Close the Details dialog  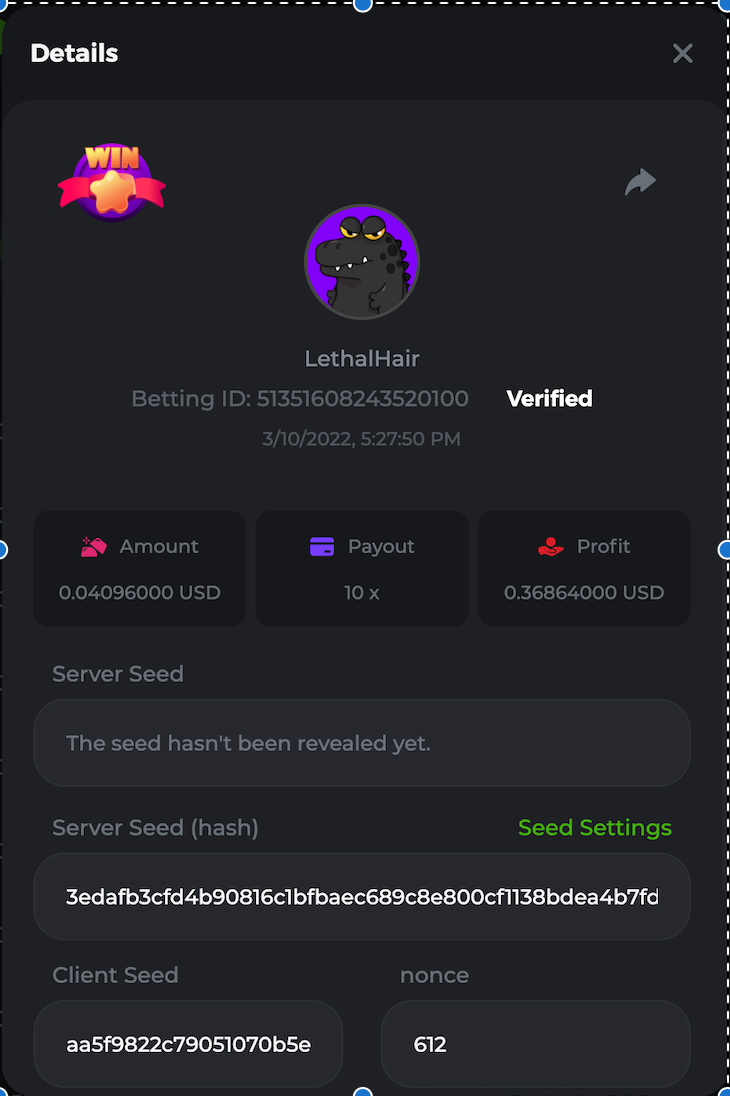pos(683,53)
